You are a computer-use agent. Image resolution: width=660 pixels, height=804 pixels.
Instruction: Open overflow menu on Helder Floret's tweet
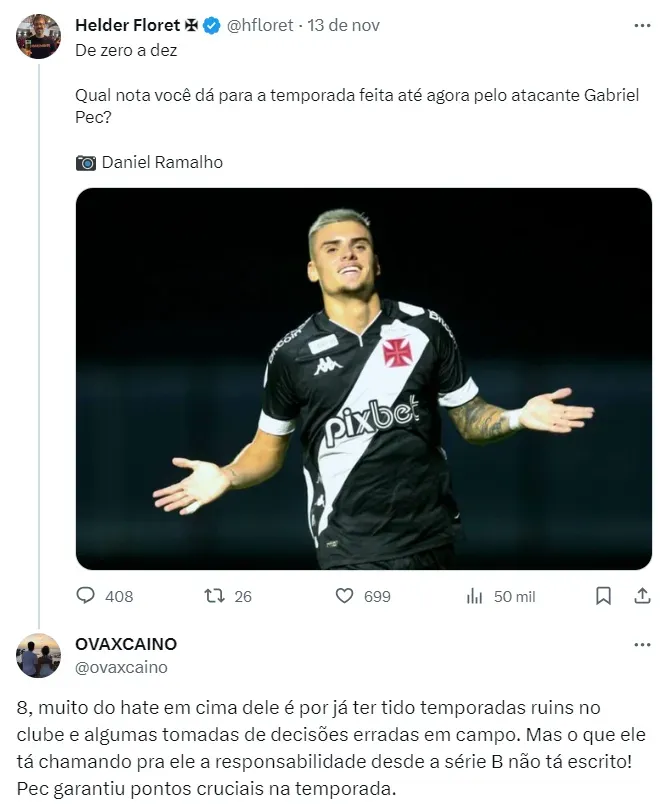tap(642, 26)
